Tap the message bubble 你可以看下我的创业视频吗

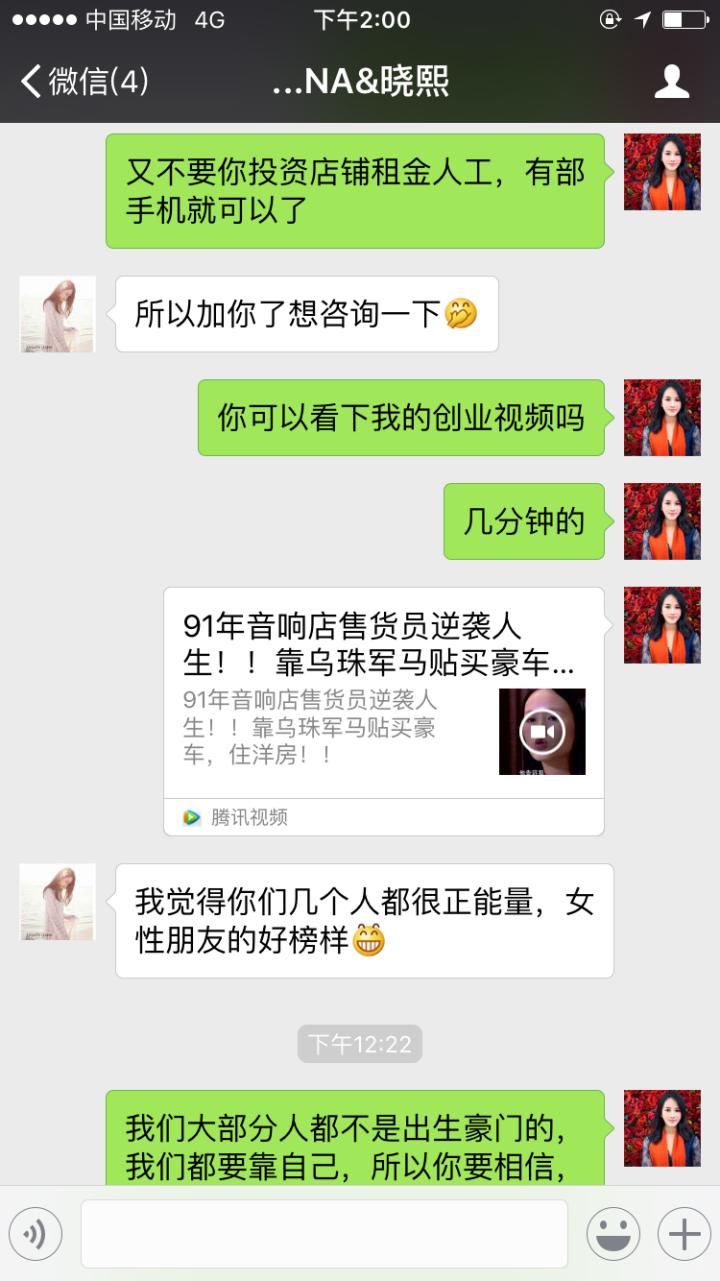(402, 419)
